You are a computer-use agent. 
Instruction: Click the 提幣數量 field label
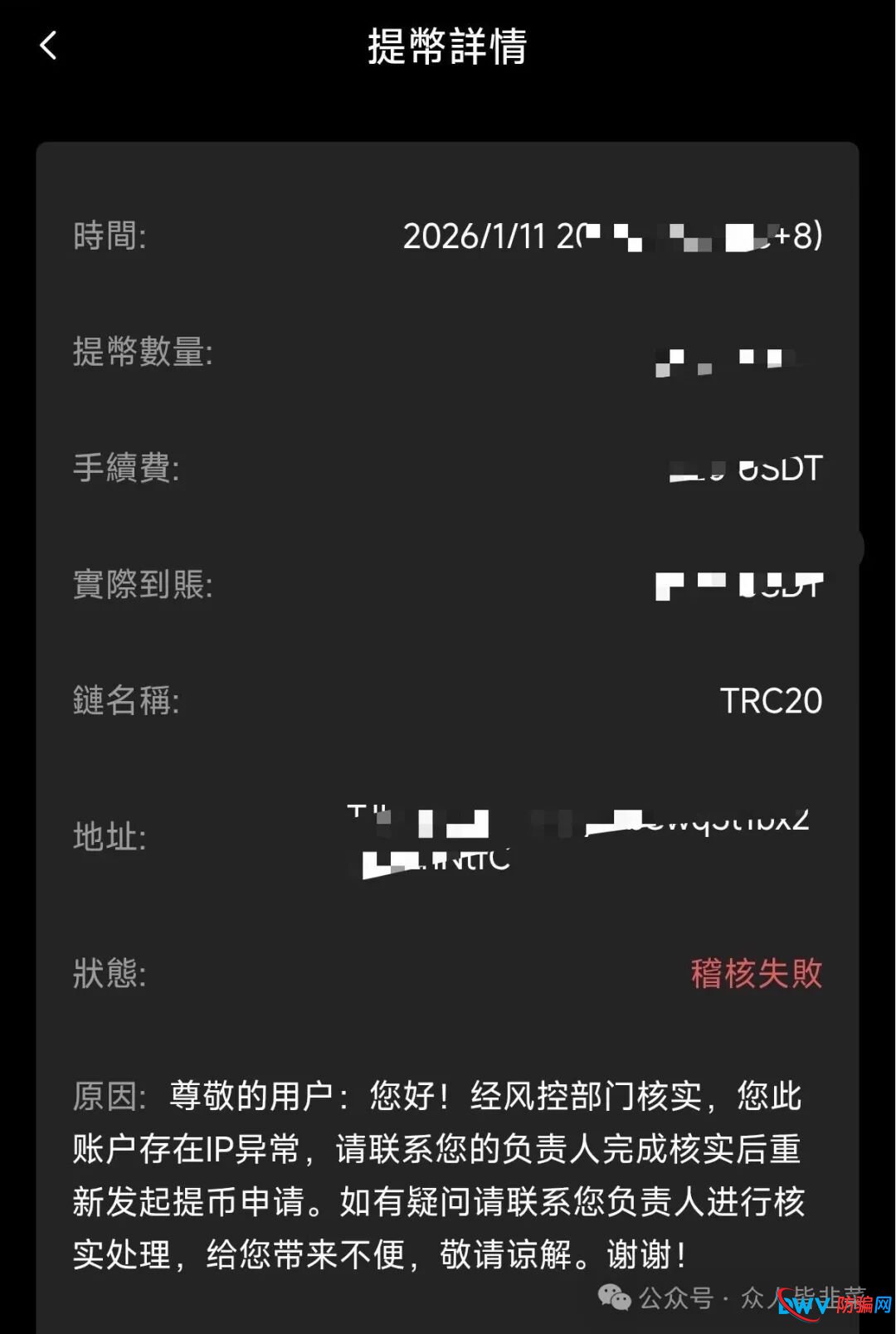click(143, 354)
